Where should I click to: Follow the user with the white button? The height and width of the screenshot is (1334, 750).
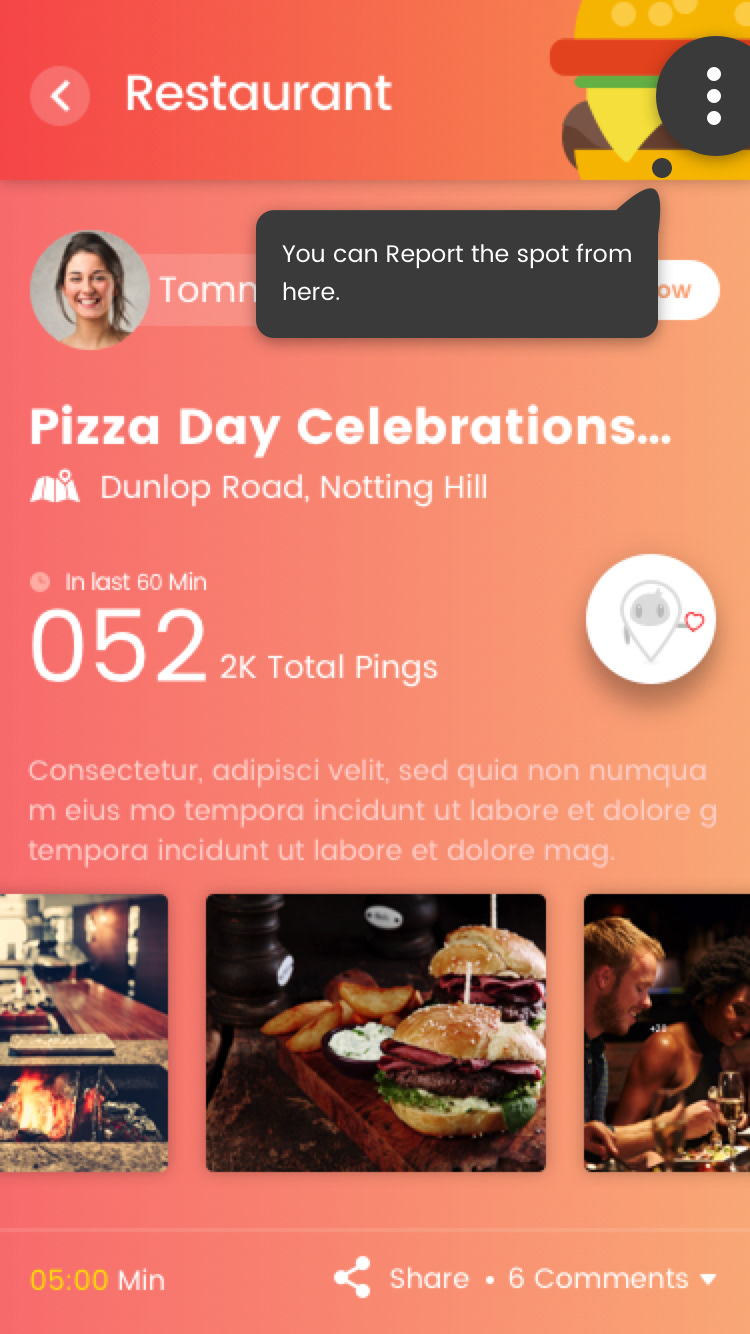pos(688,290)
